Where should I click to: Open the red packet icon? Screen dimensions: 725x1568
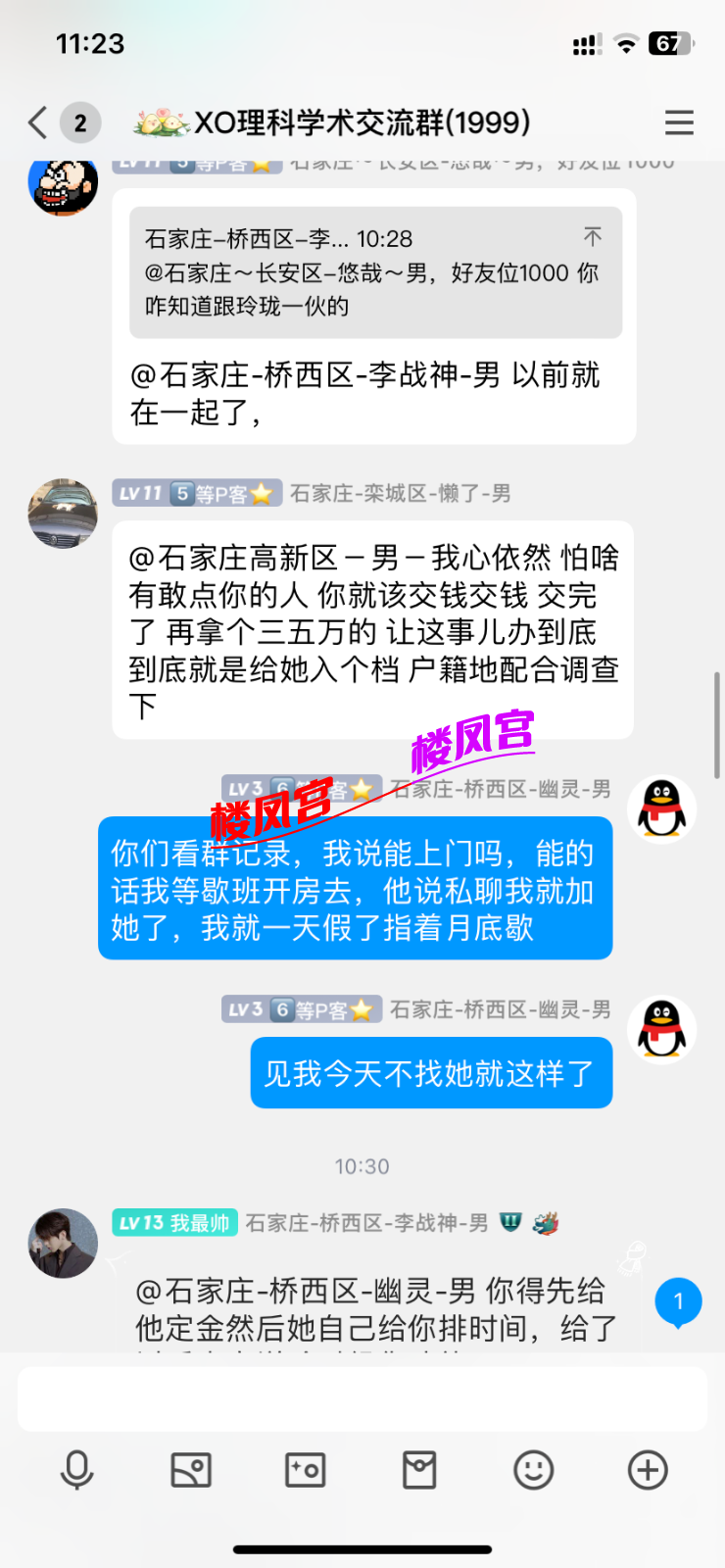click(419, 1470)
